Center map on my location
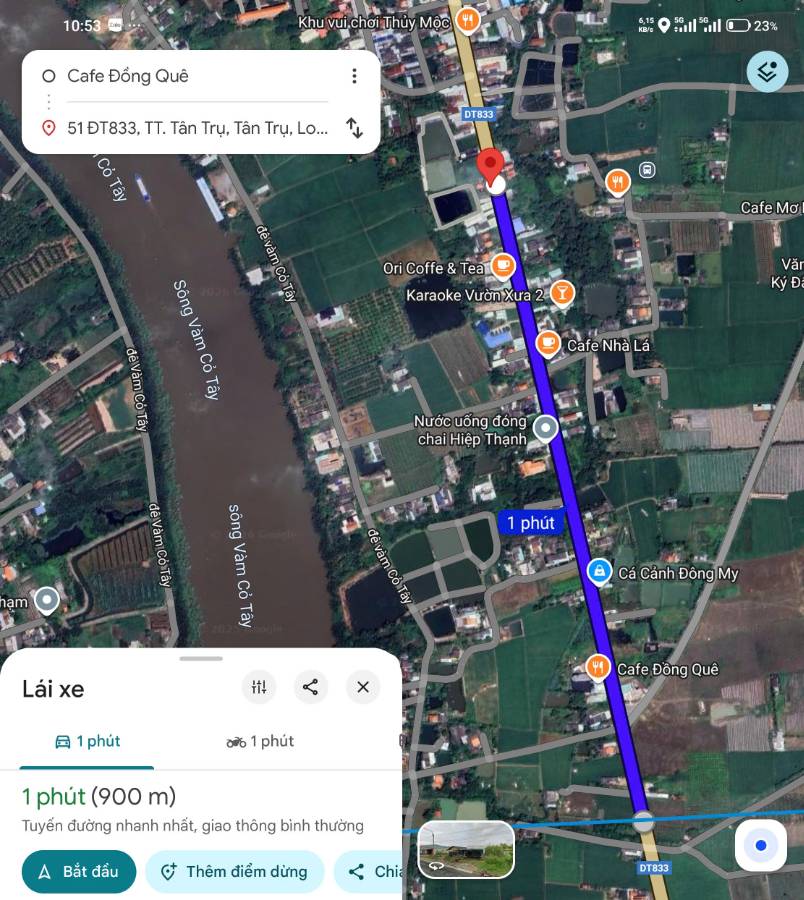Image resolution: width=804 pixels, height=900 pixels. (x=761, y=846)
